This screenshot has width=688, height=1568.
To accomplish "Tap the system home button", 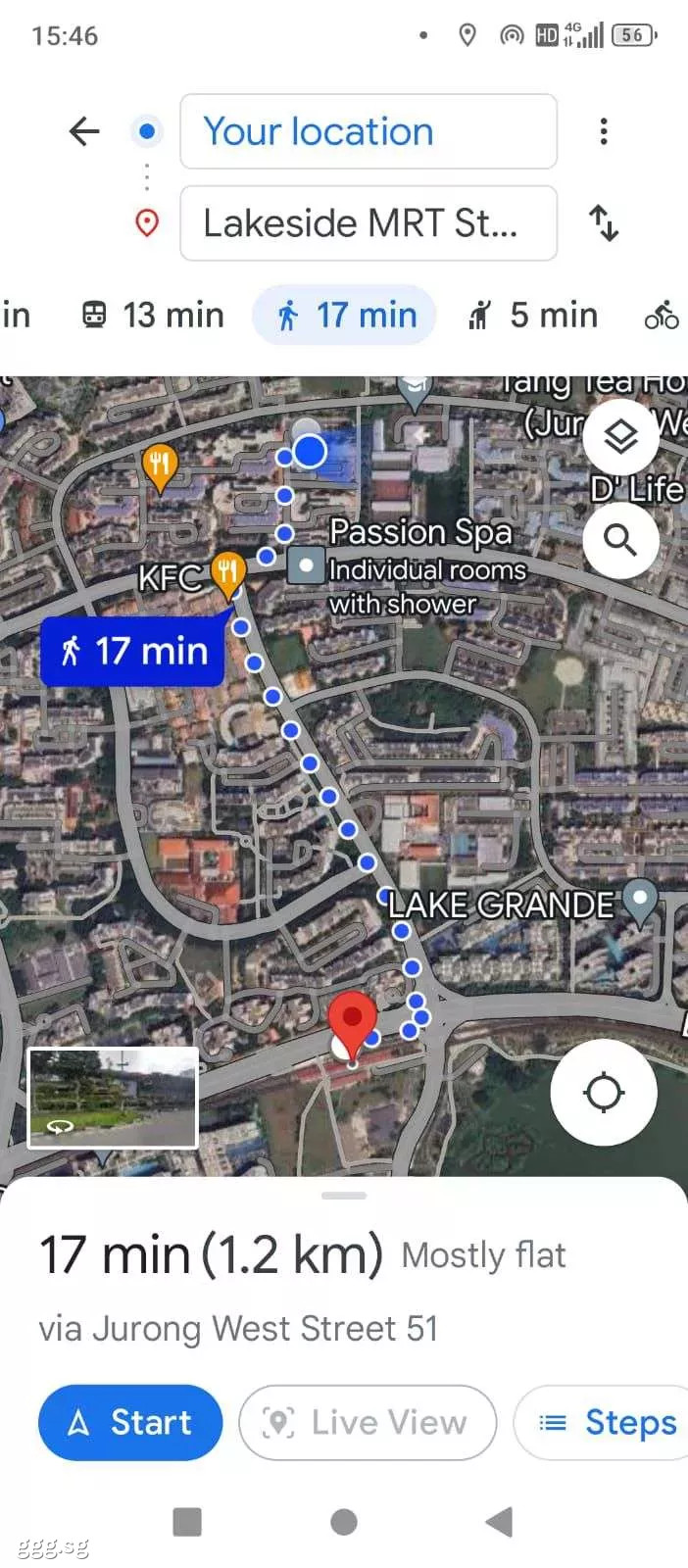I will (344, 1522).
